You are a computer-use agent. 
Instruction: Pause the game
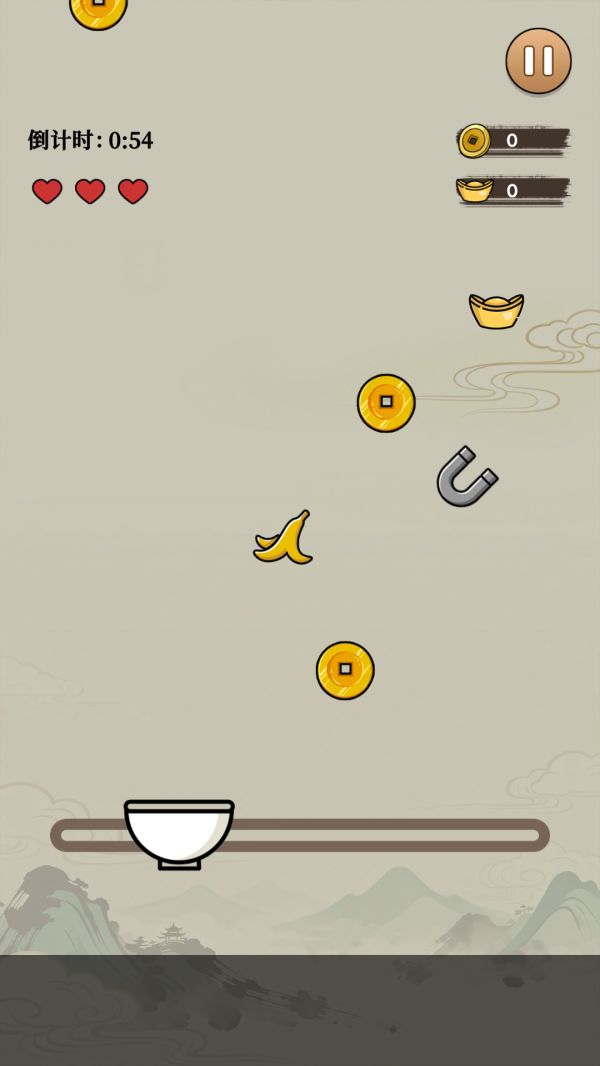click(538, 61)
